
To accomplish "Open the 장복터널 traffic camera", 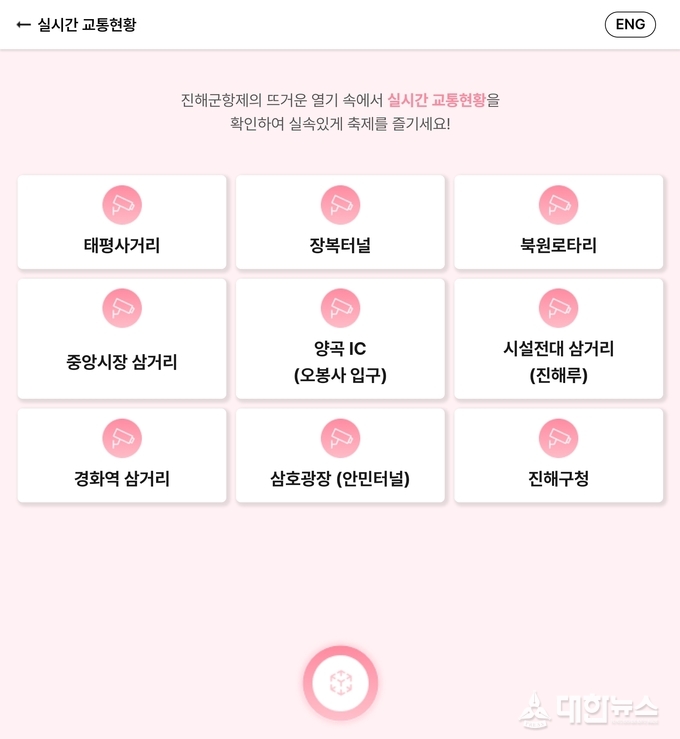I will pyautogui.click(x=340, y=222).
